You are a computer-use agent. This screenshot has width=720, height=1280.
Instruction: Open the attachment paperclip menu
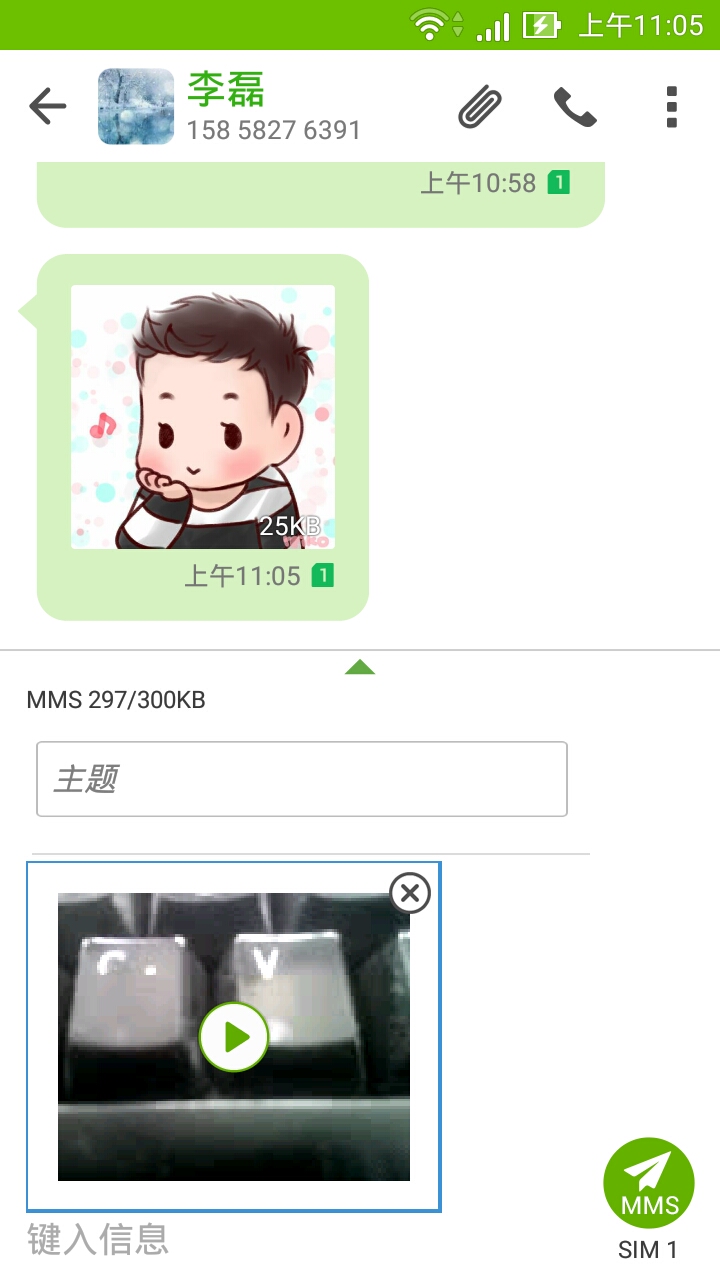(480, 107)
